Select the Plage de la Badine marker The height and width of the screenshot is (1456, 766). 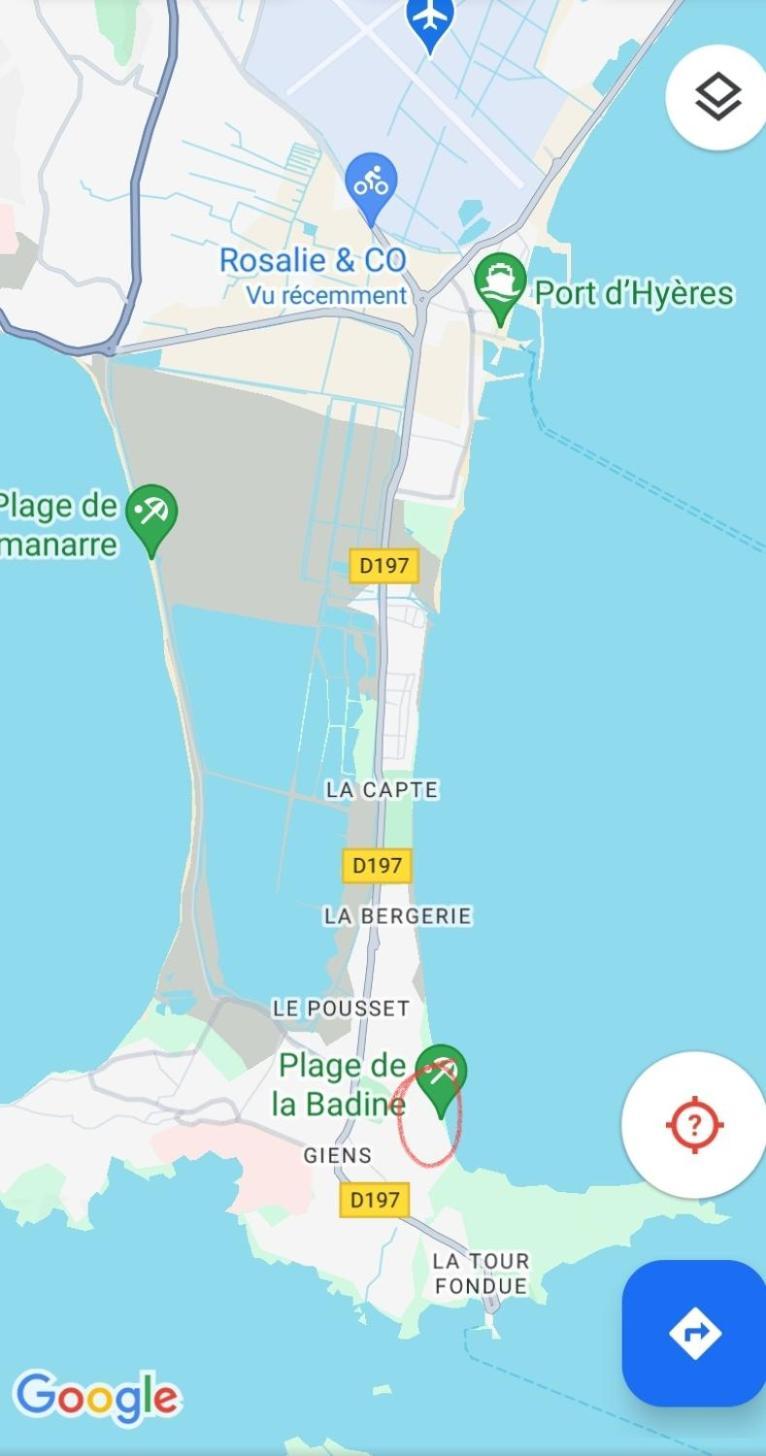pyautogui.click(x=441, y=1074)
